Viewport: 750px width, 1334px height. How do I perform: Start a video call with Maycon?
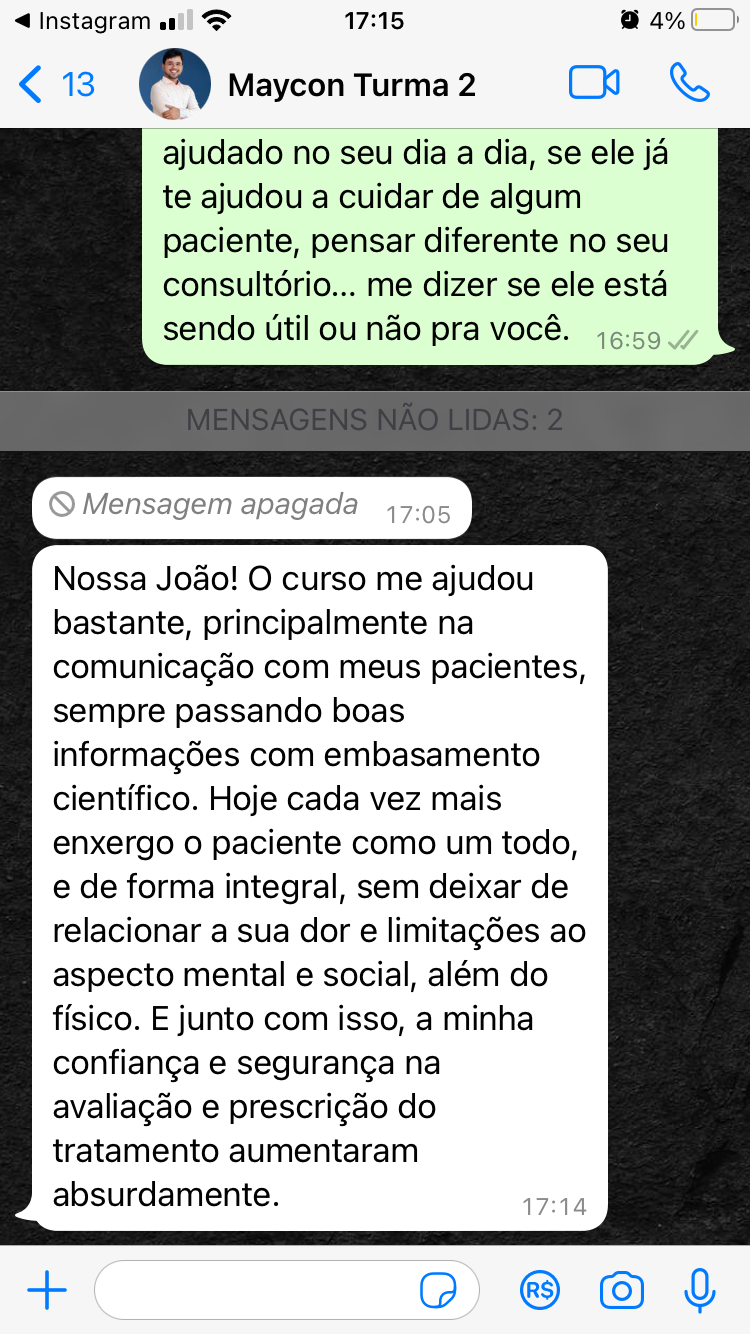pyautogui.click(x=594, y=84)
